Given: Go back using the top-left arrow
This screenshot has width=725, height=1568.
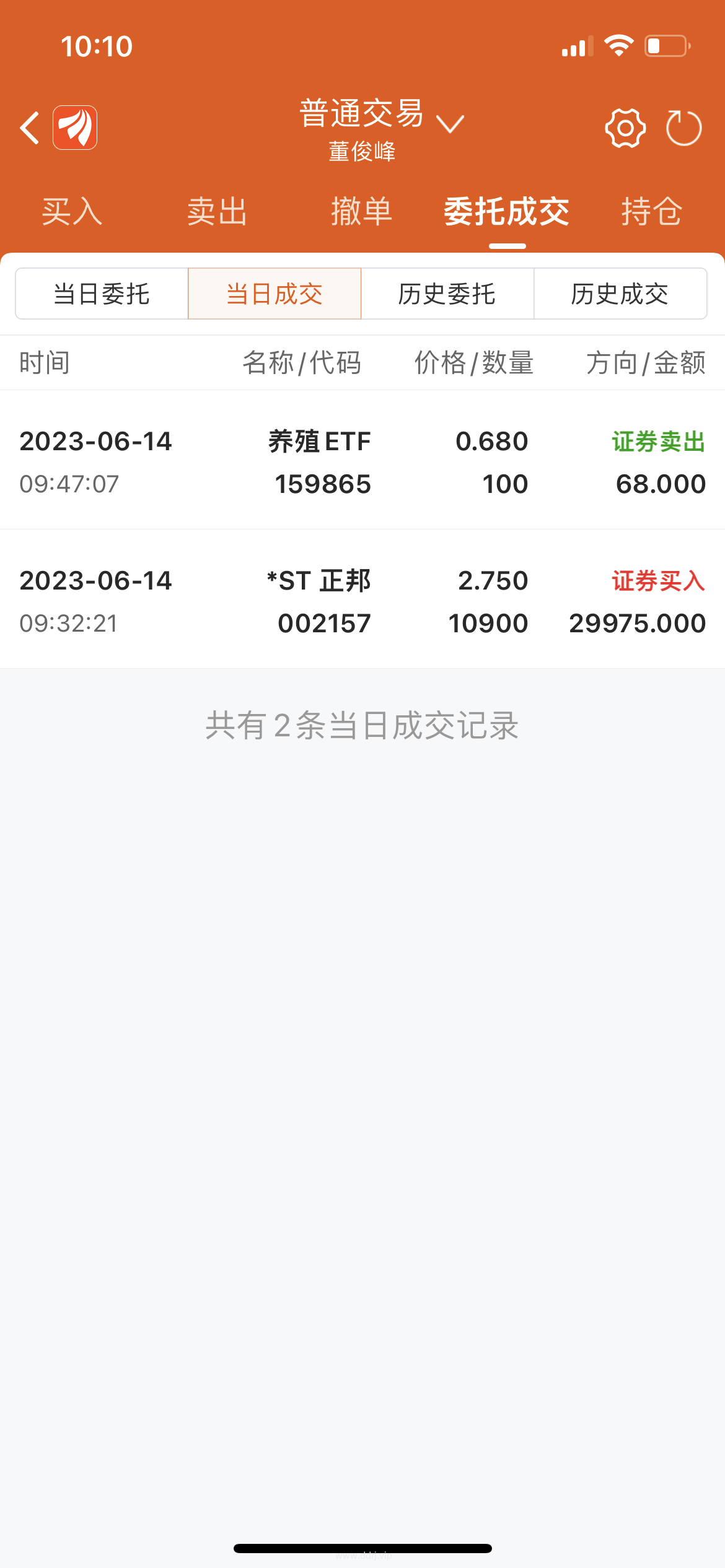Looking at the screenshot, I should pyautogui.click(x=30, y=128).
